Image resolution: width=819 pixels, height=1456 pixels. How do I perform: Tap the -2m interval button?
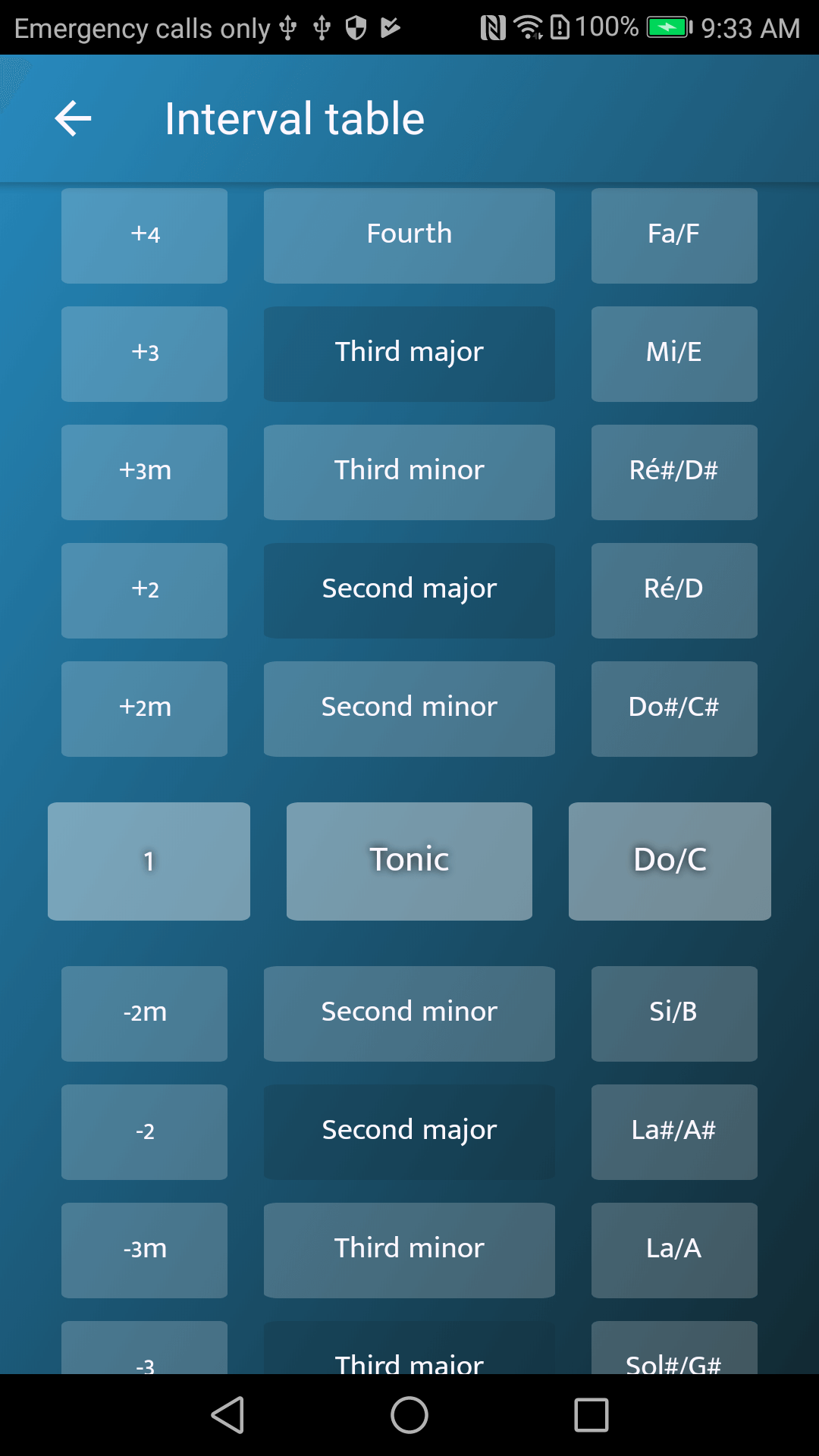144,1014
